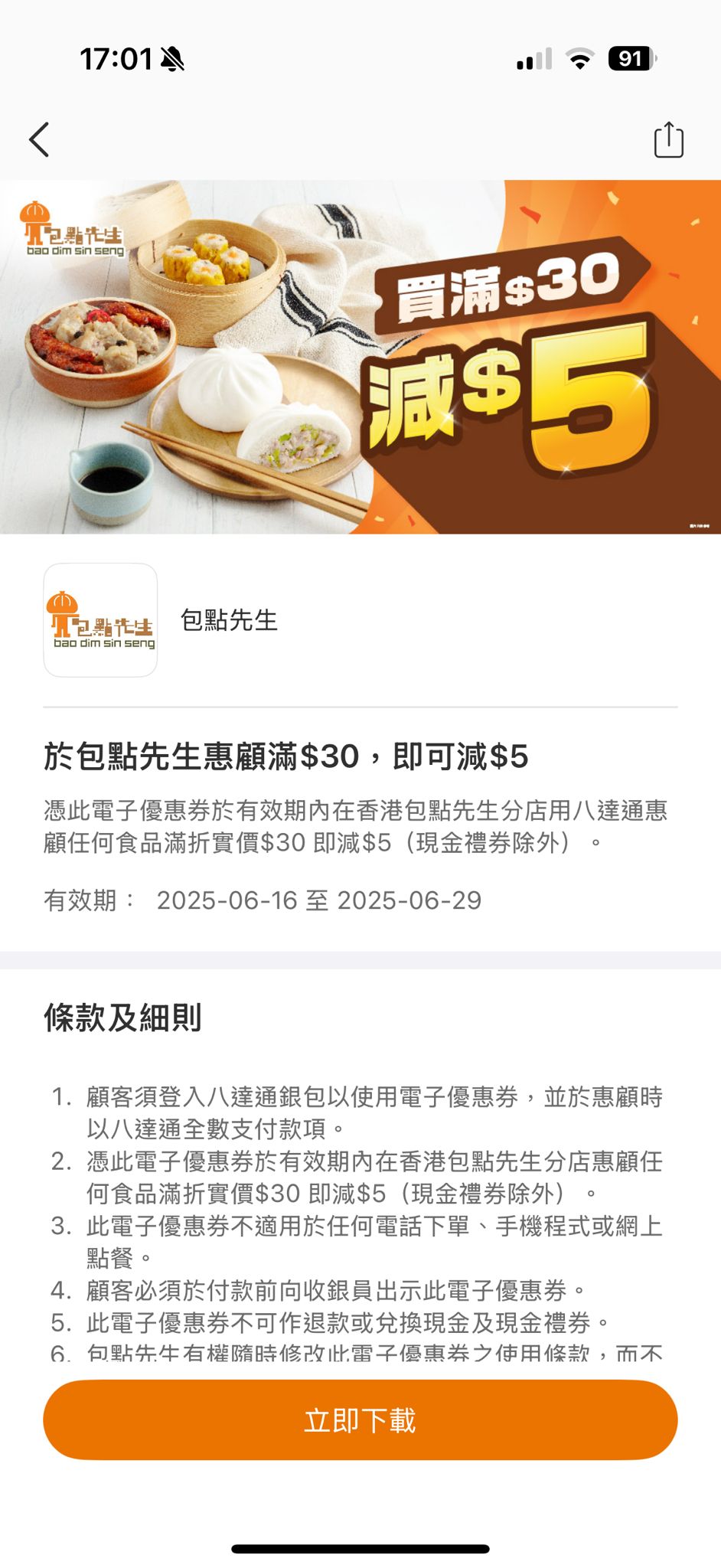Tap the cellular signal indicator
This screenshot has width=721, height=1568.
click(x=533, y=59)
